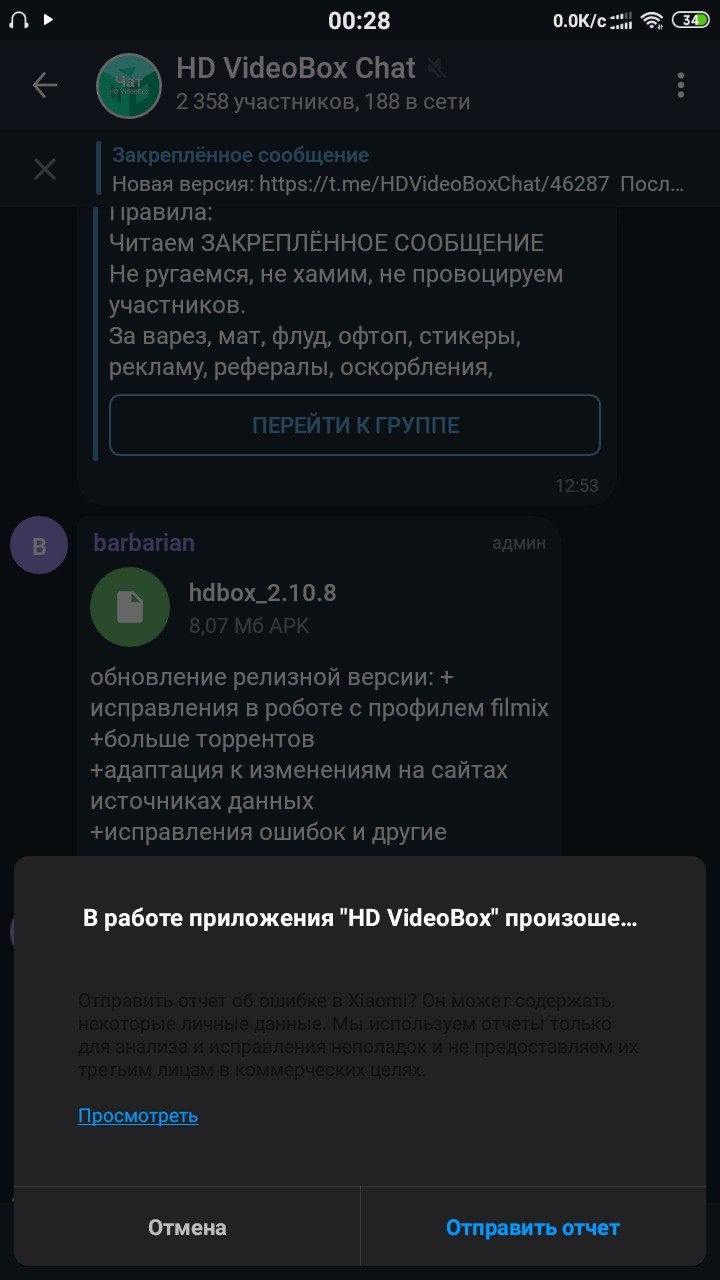Send the error report via Отправить отчет
Viewport: 720px width, 1280px height.
click(x=532, y=1227)
